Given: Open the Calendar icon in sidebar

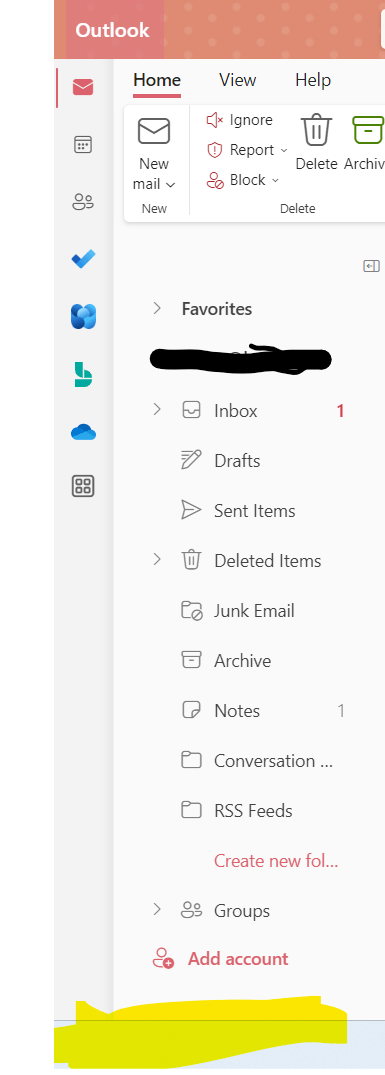Looking at the screenshot, I should 83,145.
